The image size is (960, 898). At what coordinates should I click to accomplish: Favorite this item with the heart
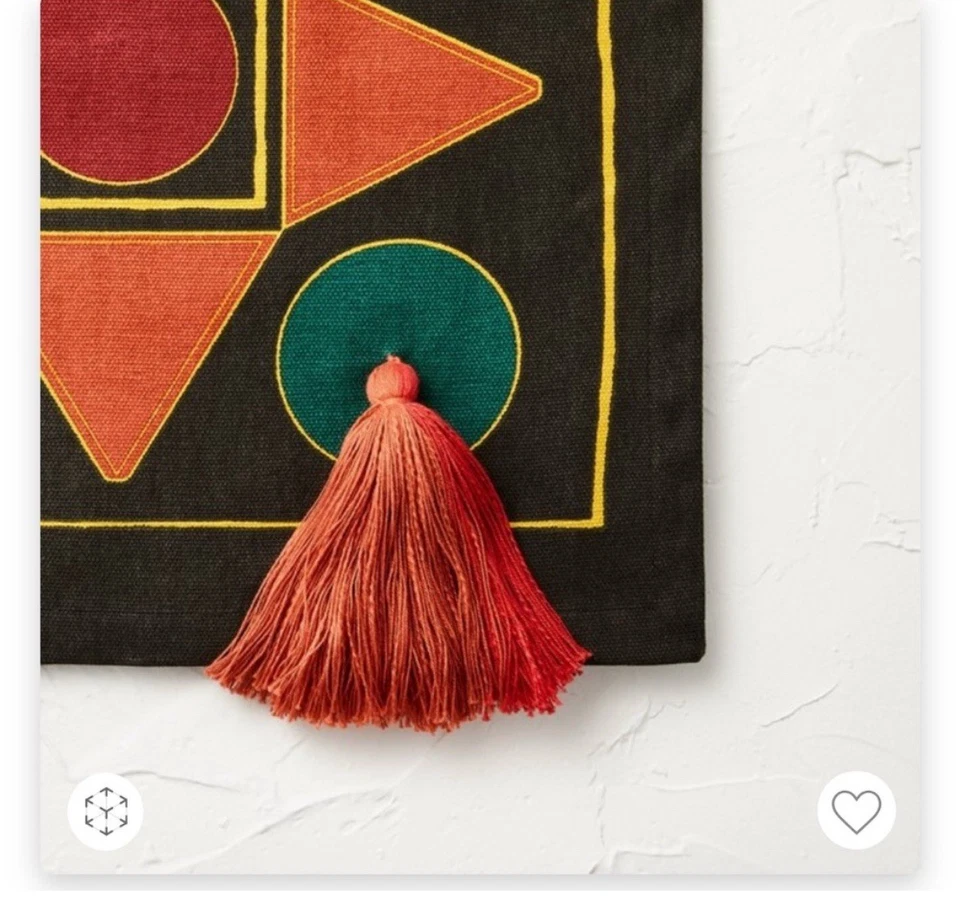(x=856, y=811)
